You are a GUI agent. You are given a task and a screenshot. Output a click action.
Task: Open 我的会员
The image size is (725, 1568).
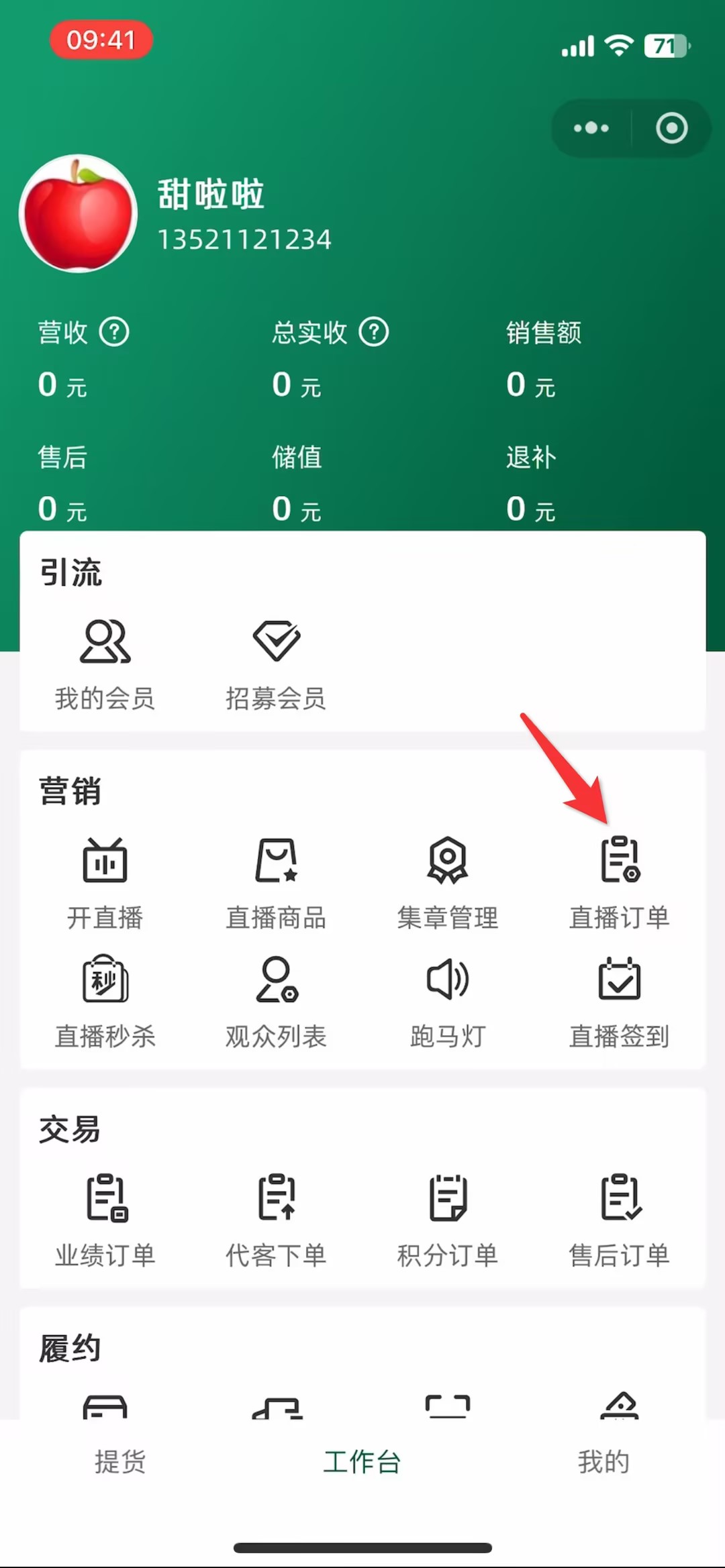click(x=105, y=664)
